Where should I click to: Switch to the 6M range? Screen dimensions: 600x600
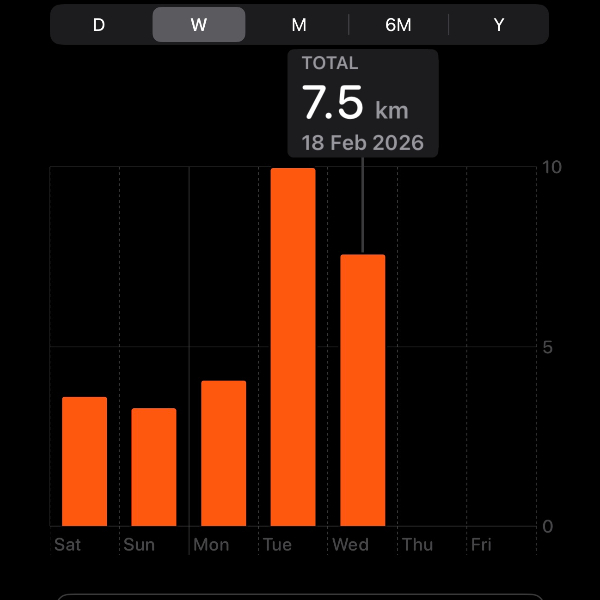click(398, 25)
